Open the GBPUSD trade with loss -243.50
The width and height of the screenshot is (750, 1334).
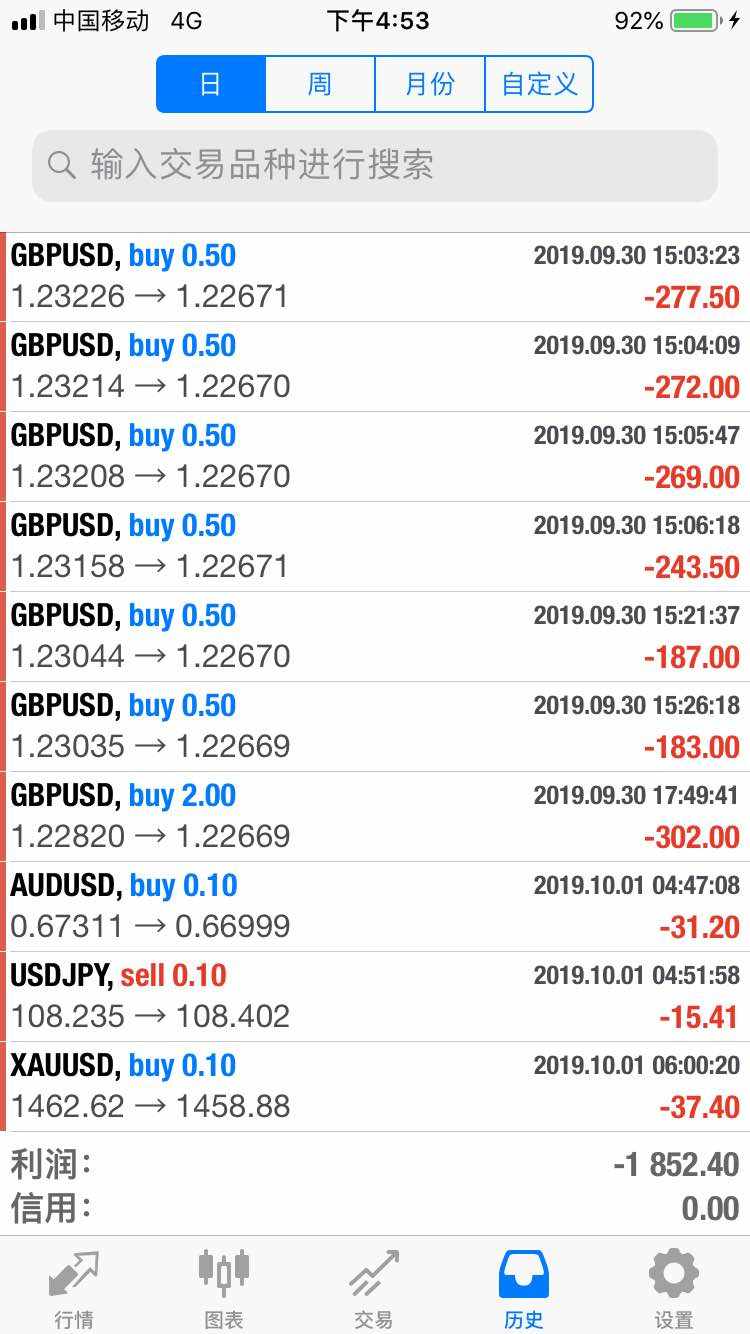[x=375, y=547]
